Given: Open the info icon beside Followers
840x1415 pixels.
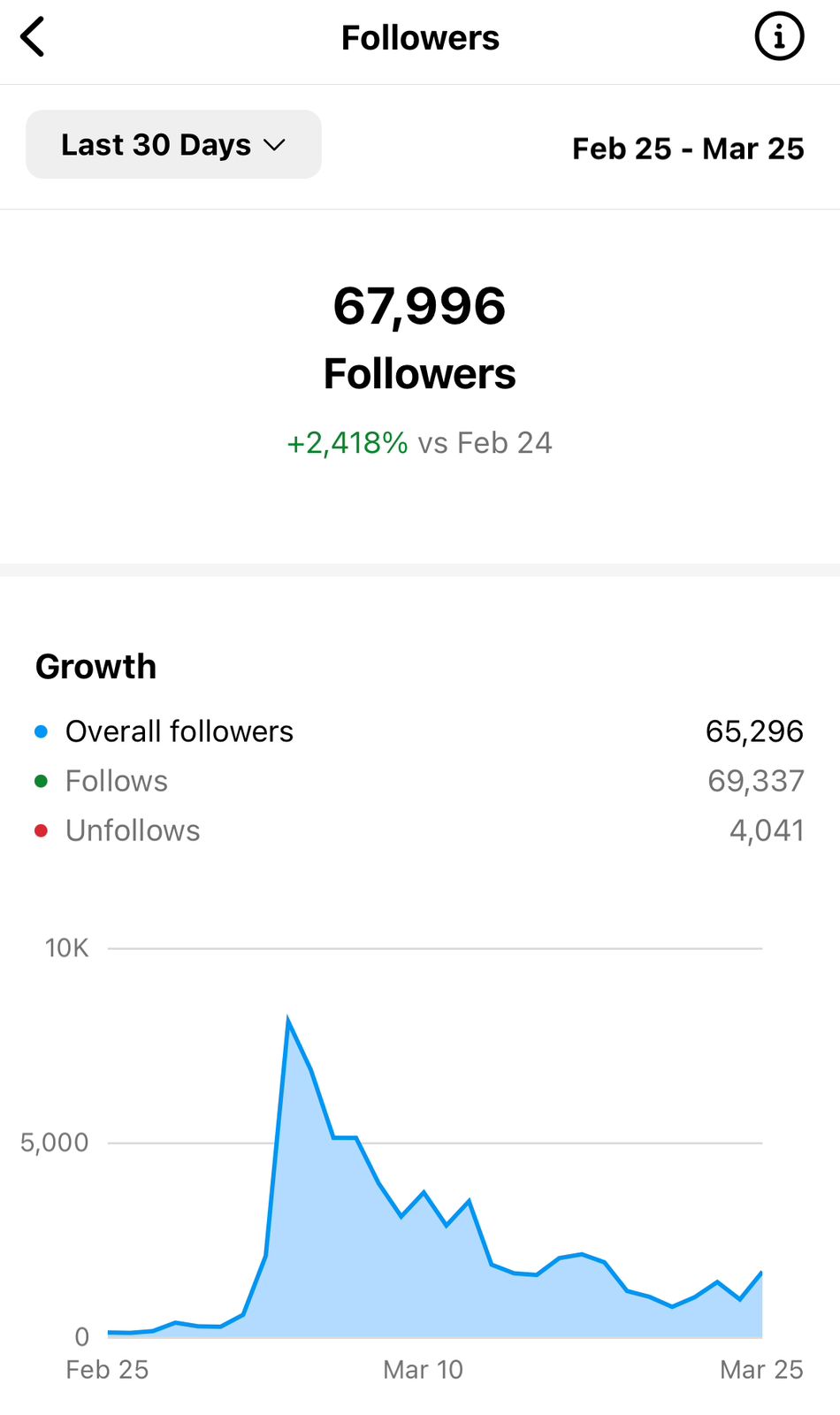Looking at the screenshot, I should pos(779,37).
